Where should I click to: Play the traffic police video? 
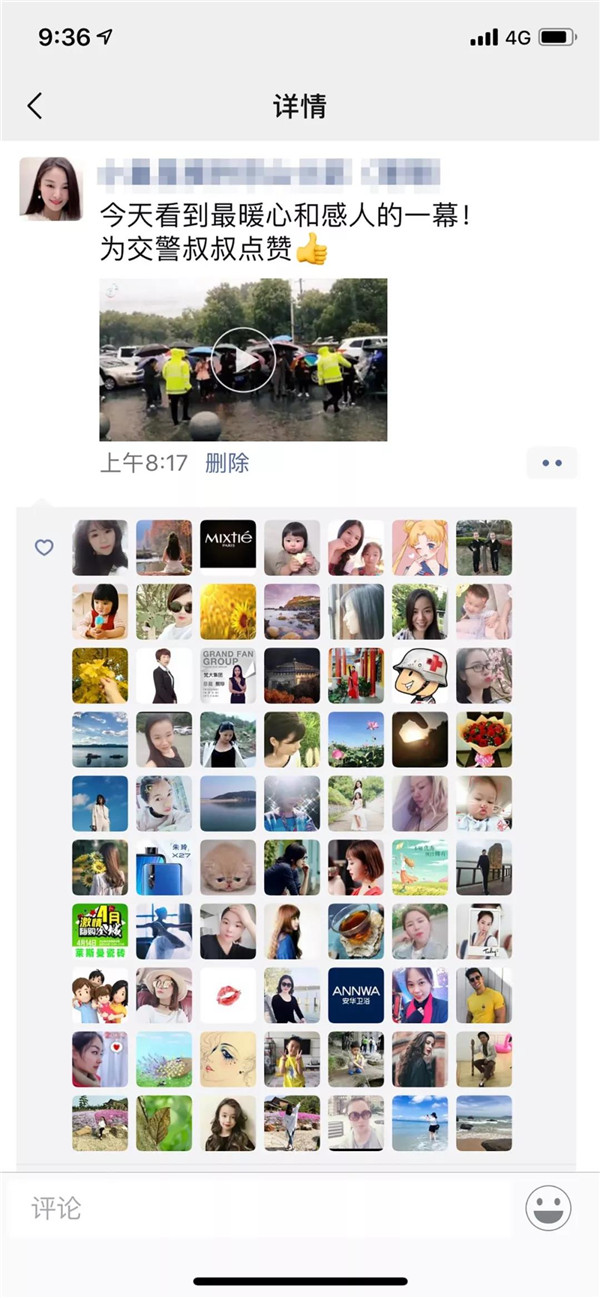click(243, 359)
